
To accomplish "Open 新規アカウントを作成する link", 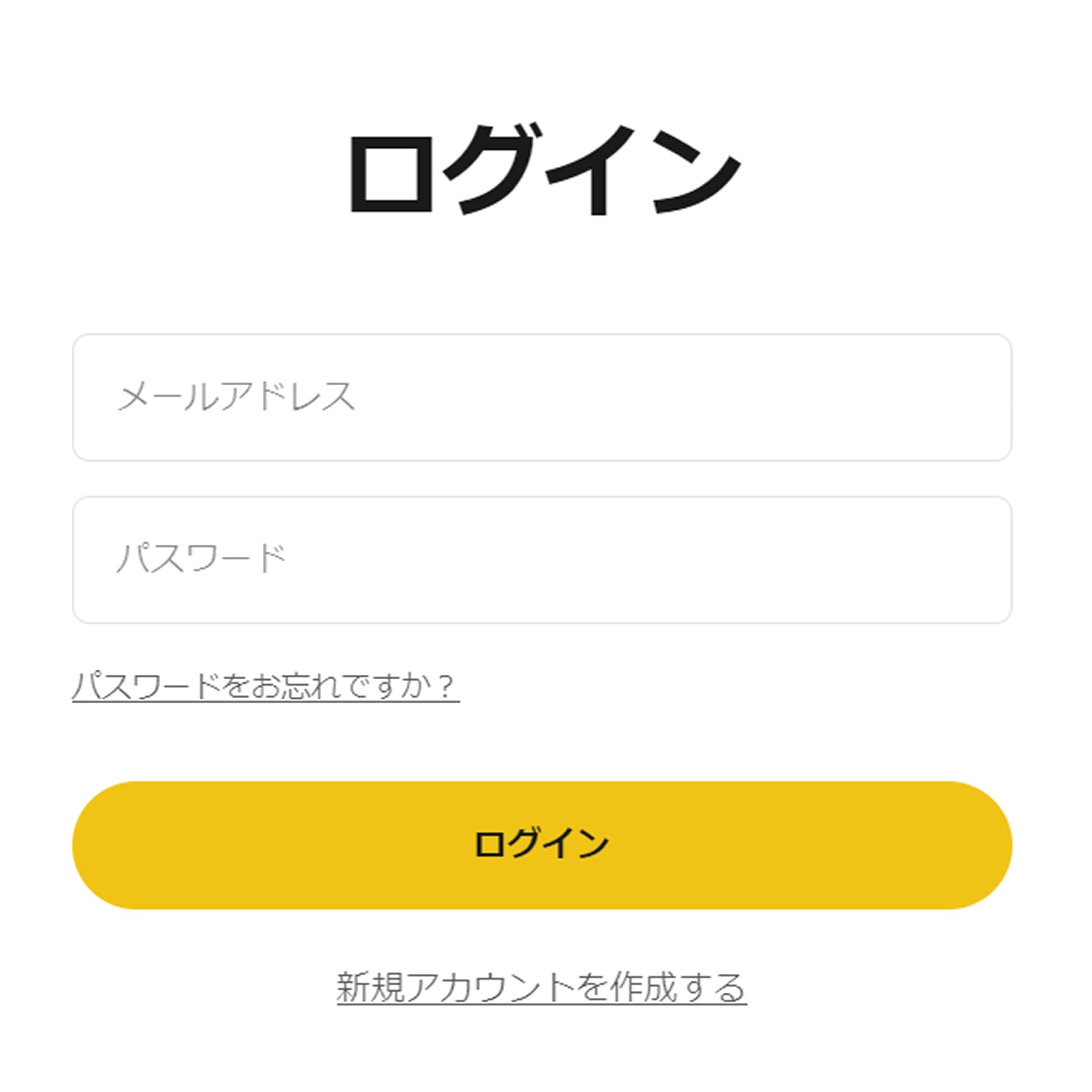I will click(542, 987).
